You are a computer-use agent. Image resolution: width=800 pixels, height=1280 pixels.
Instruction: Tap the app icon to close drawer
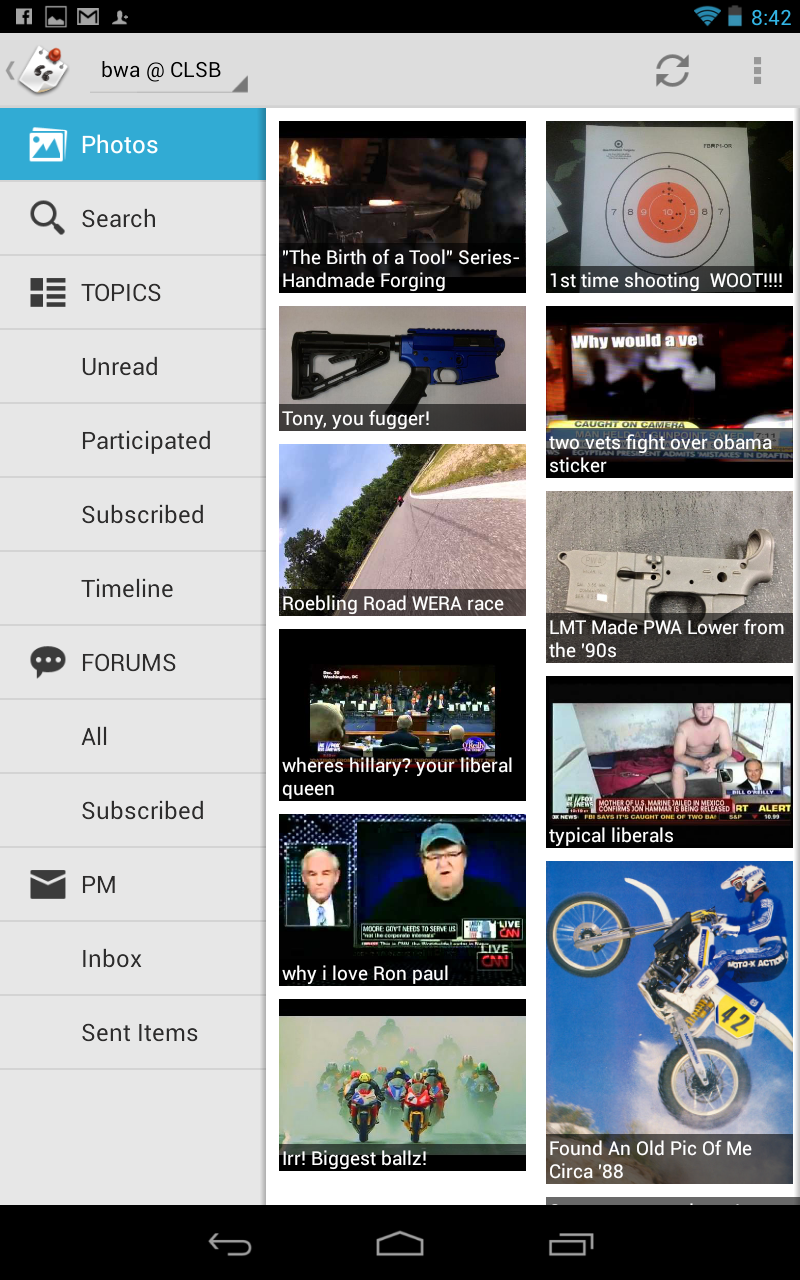coord(42,70)
